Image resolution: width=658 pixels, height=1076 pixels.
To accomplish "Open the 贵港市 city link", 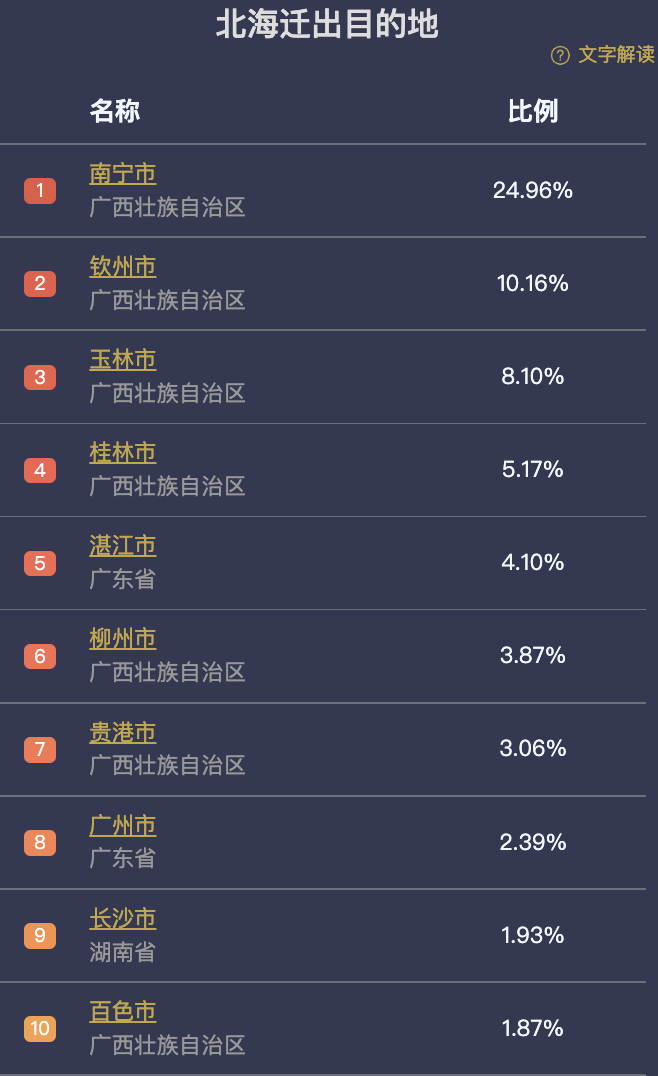I will tap(123, 733).
